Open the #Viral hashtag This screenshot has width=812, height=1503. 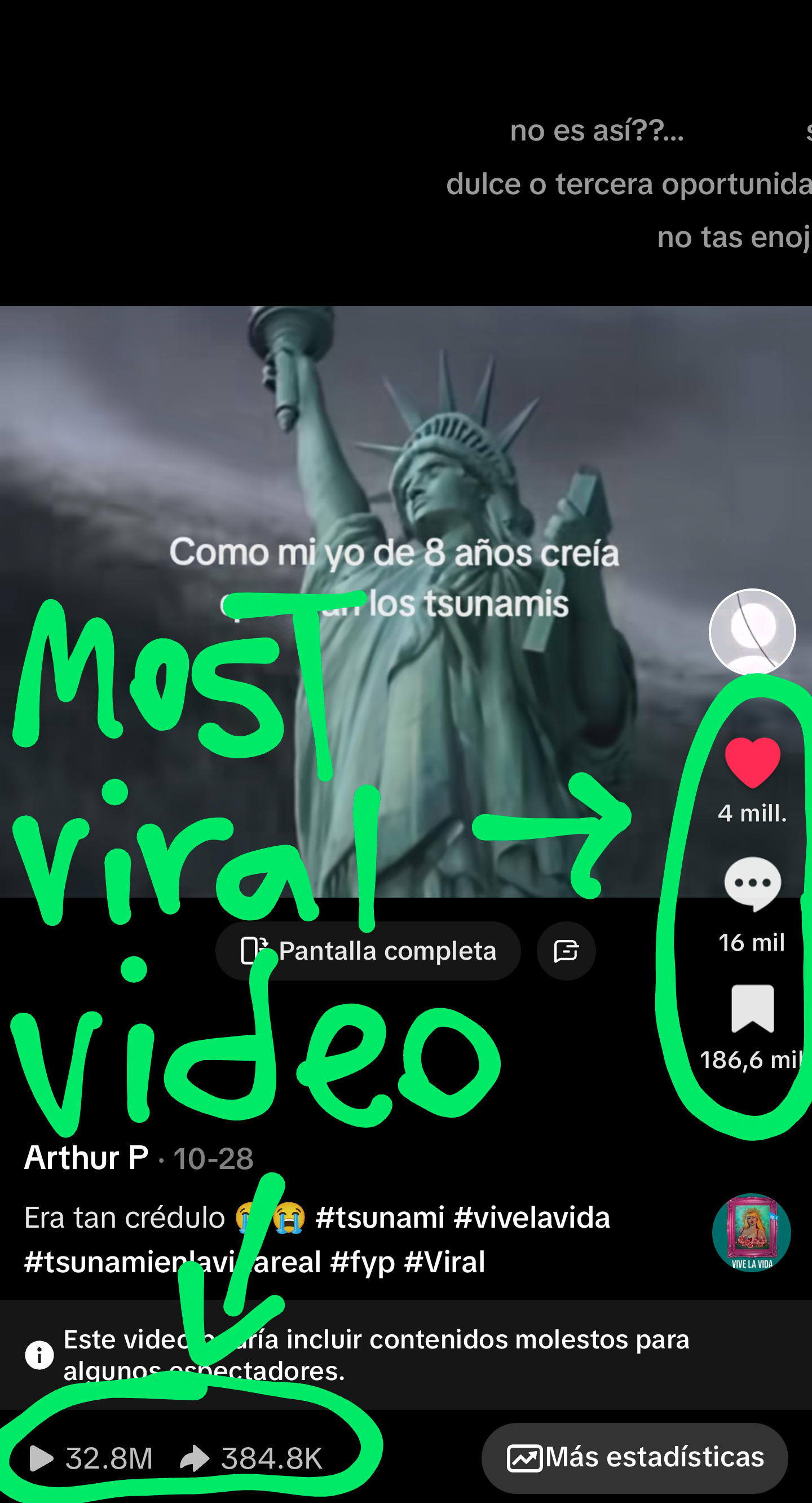pyautogui.click(x=444, y=1263)
